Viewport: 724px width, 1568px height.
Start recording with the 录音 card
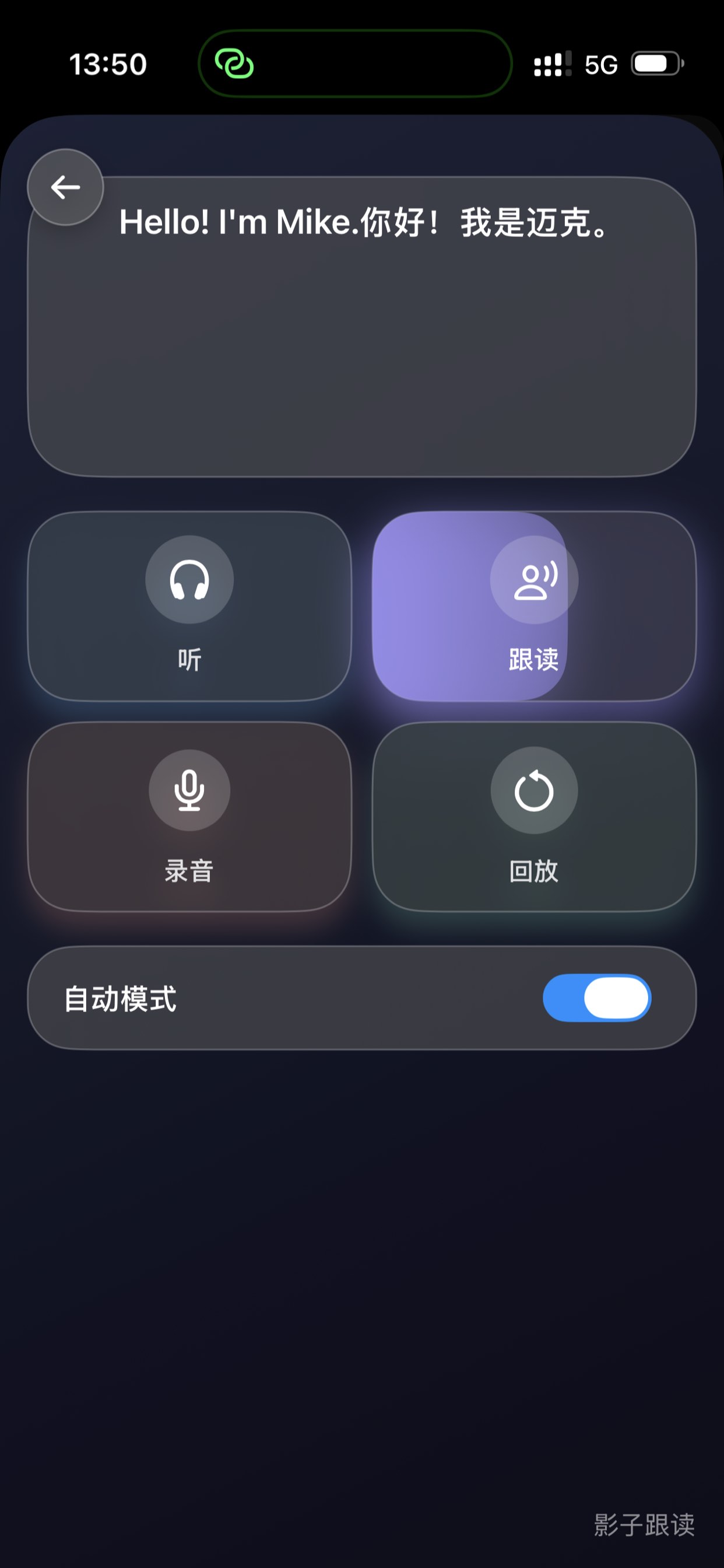(x=189, y=818)
